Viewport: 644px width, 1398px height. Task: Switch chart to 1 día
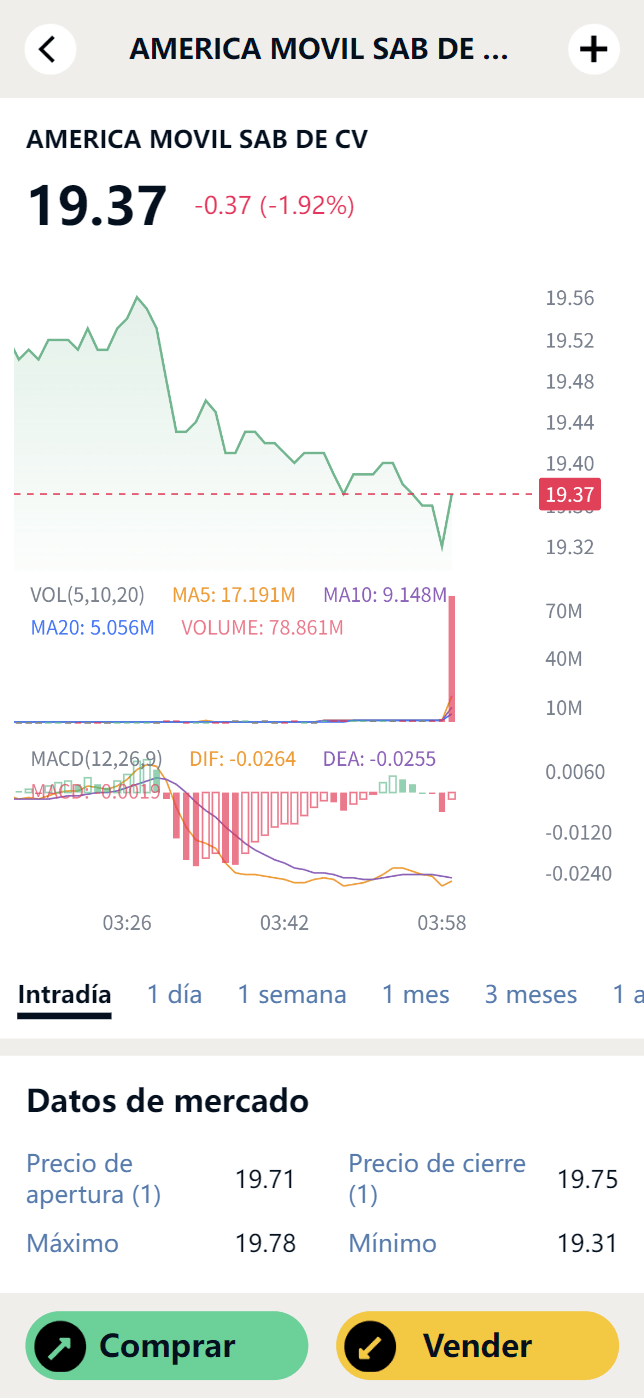[175, 995]
